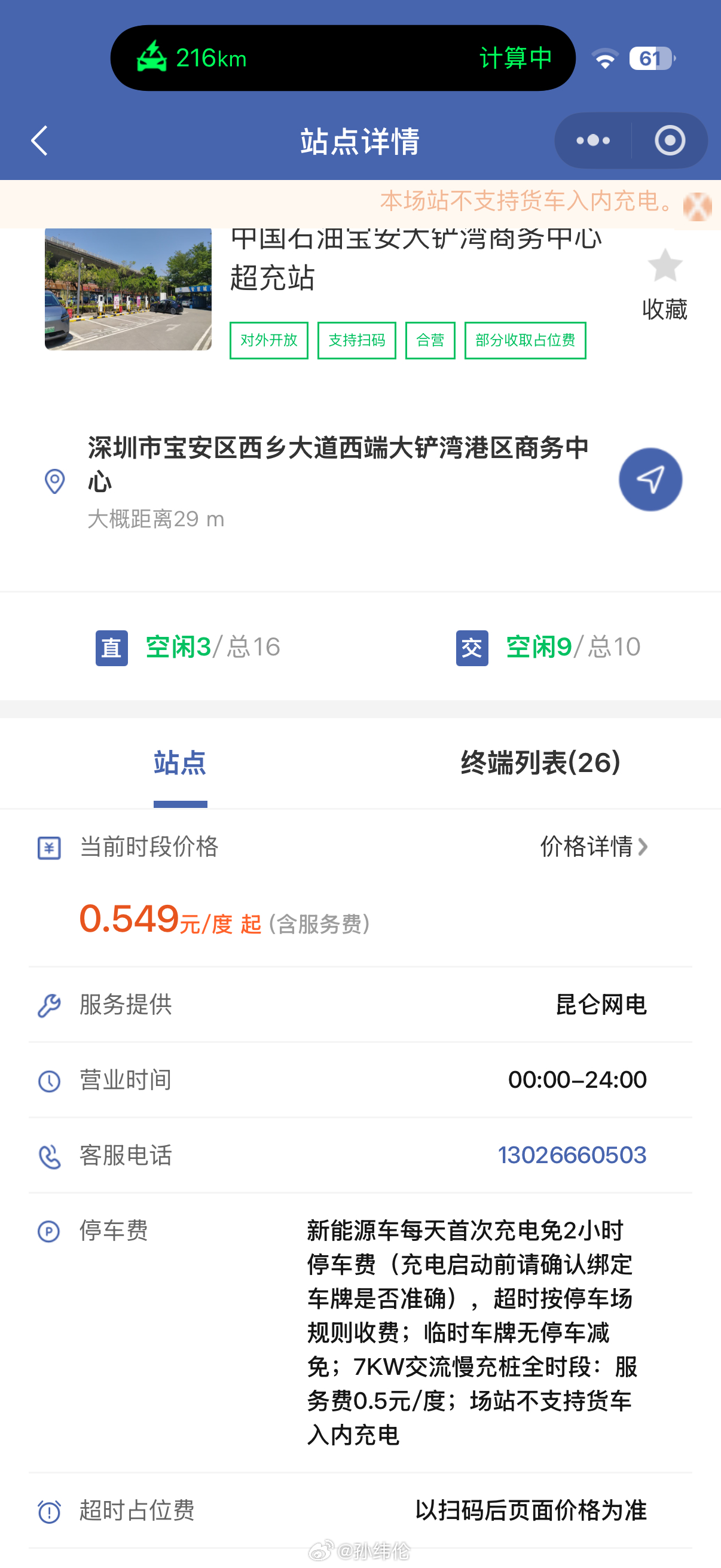This screenshot has width=721, height=1568.
Task: Click the wrench icon beside 服务提供
Action: pos(48,1005)
